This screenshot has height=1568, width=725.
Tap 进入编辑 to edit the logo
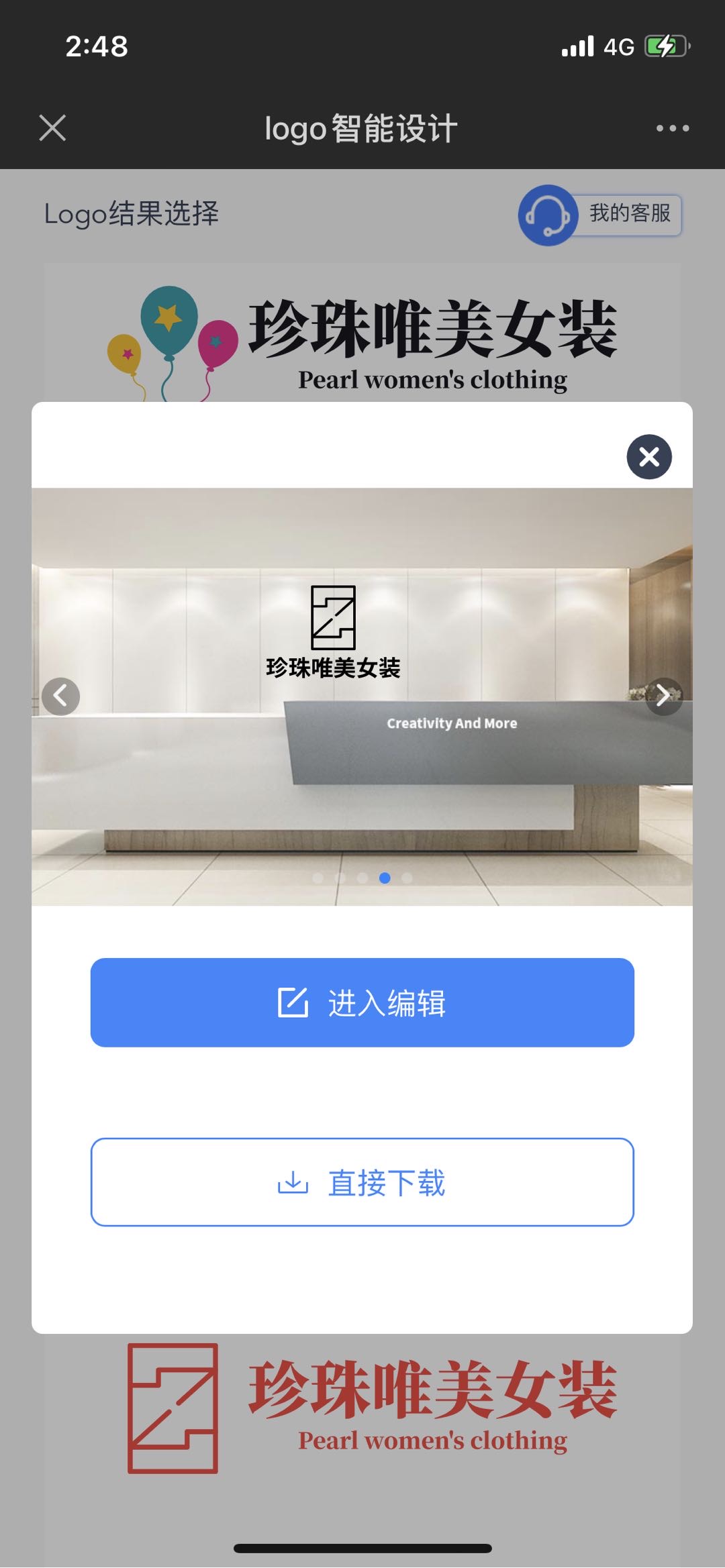coord(362,1002)
